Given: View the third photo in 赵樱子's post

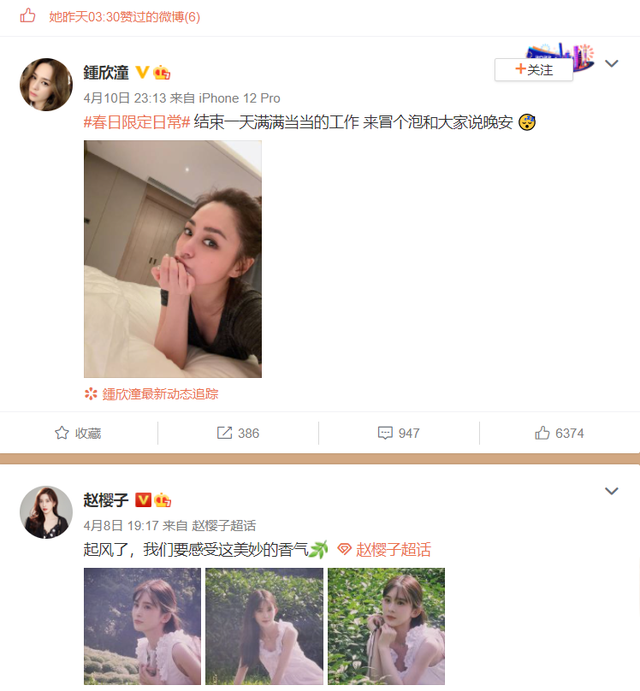Looking at the screenshot, I should click(387, 626).
